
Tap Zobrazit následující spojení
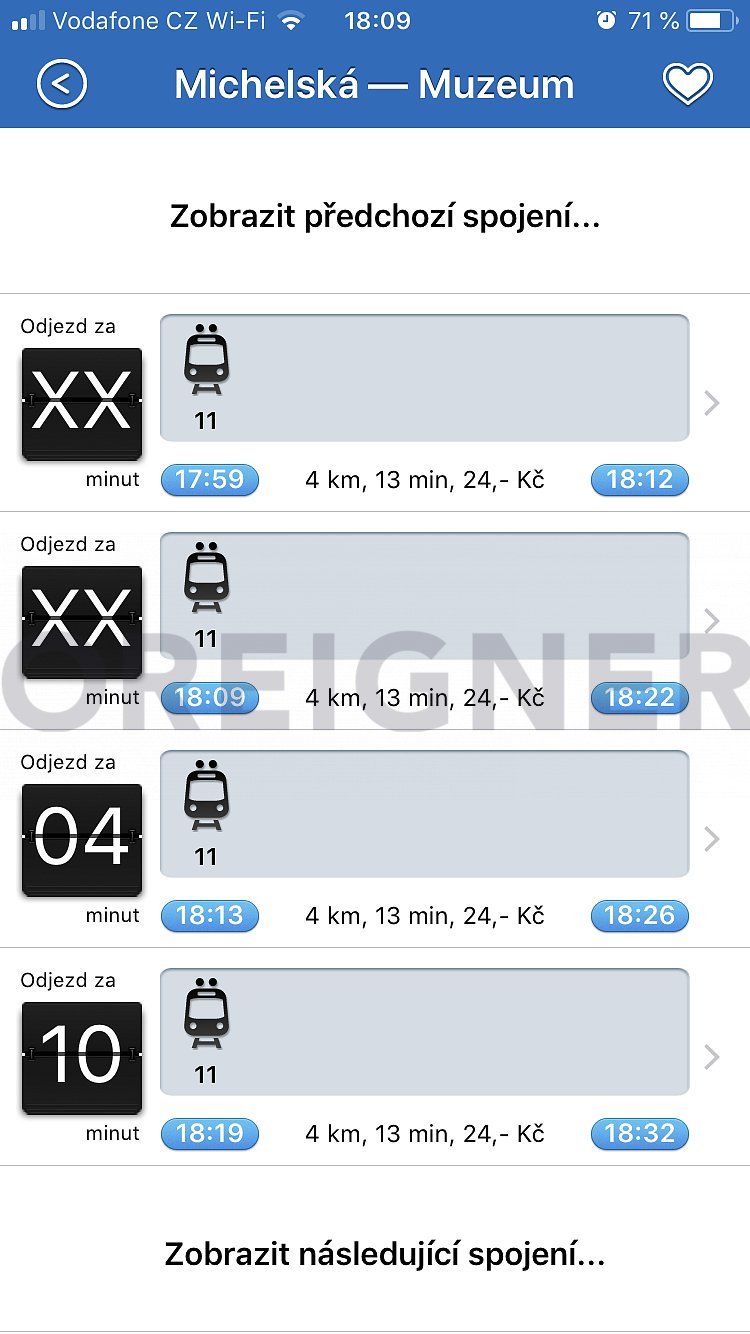point(385,1253)
